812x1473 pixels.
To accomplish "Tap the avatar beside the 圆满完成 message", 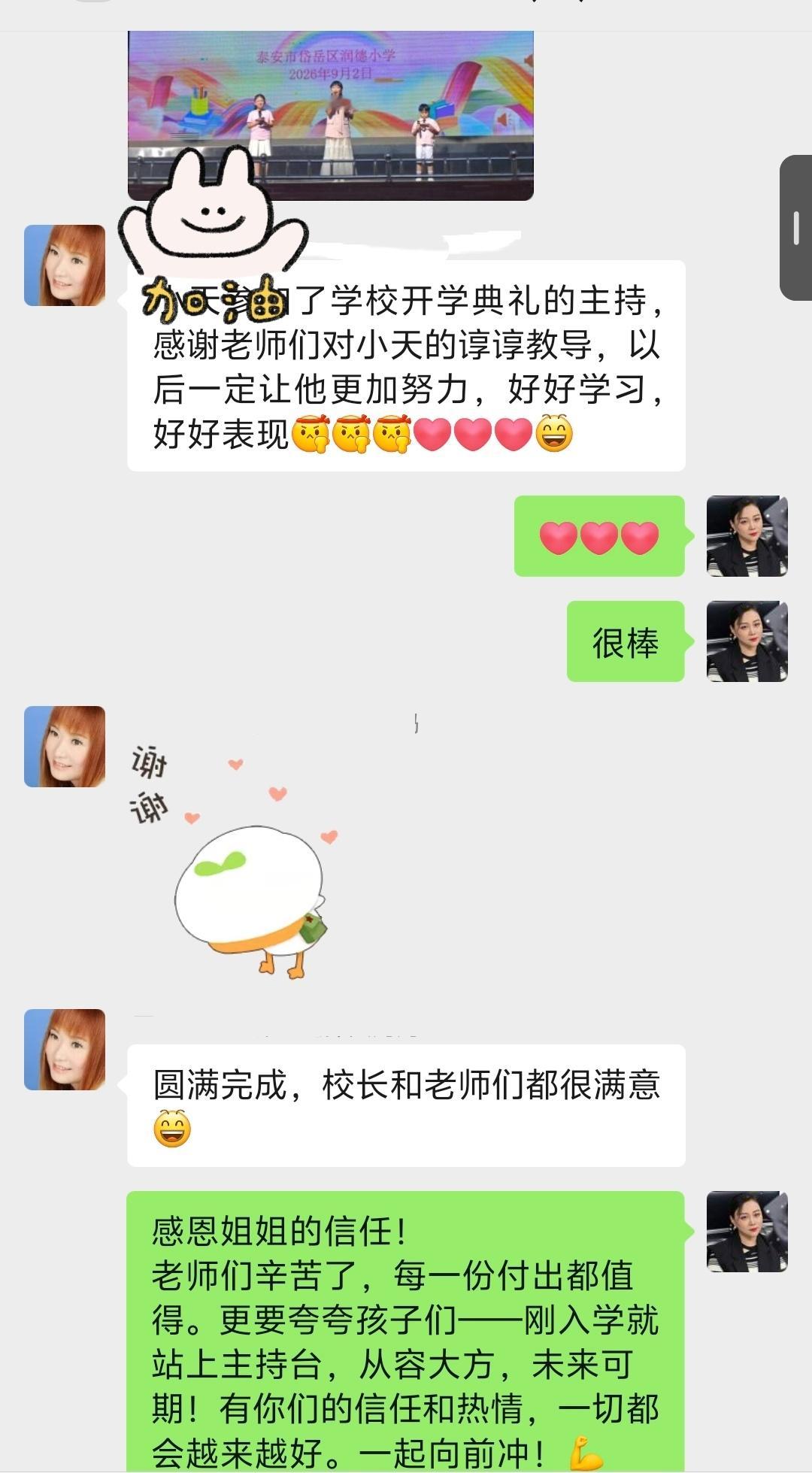I will (x=65, y=1050).
